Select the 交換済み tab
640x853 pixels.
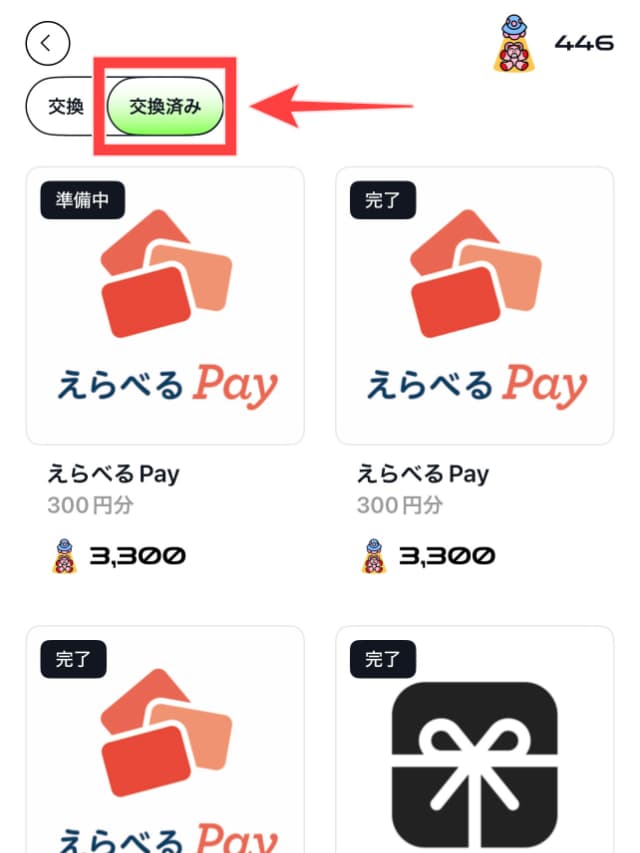coord(165,106)
